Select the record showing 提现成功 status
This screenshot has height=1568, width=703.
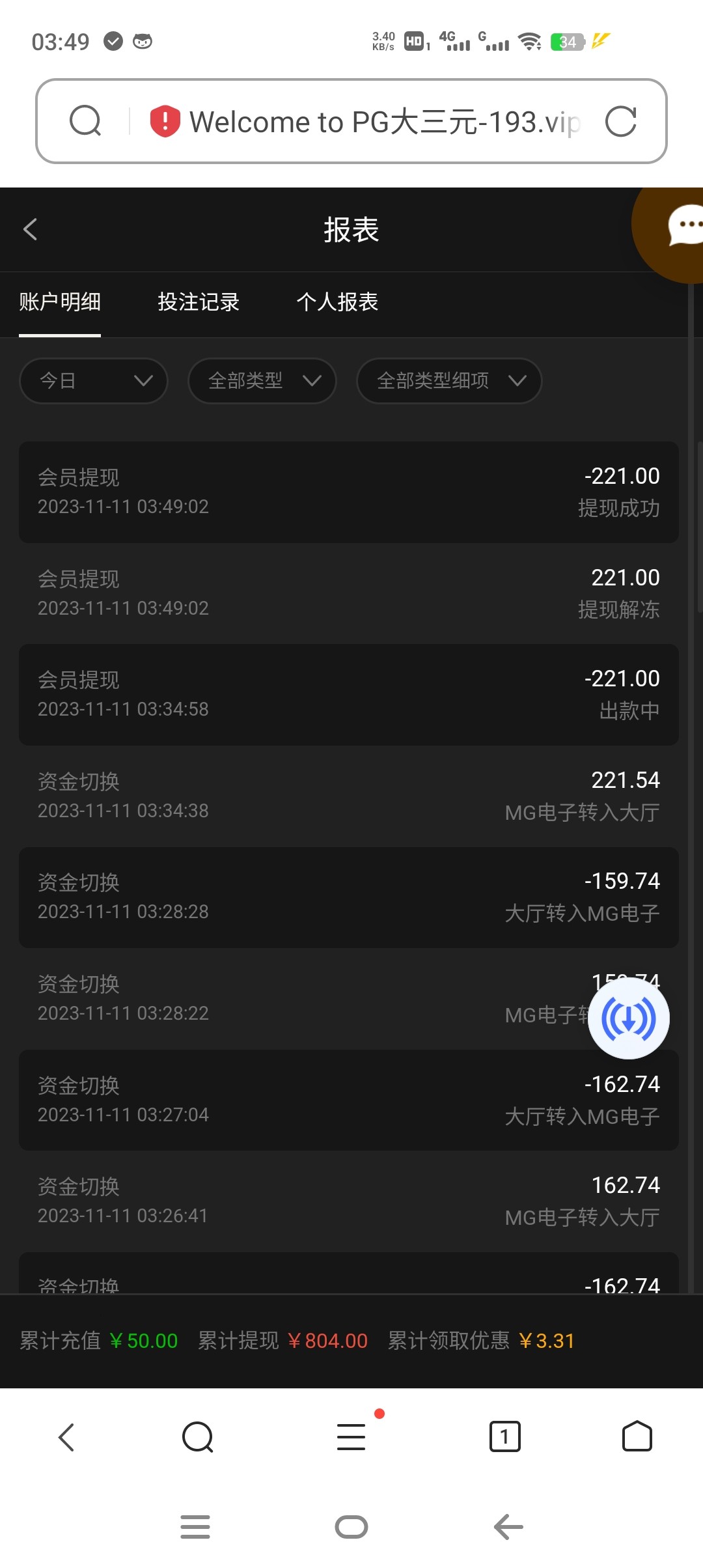tap(351, 492)
